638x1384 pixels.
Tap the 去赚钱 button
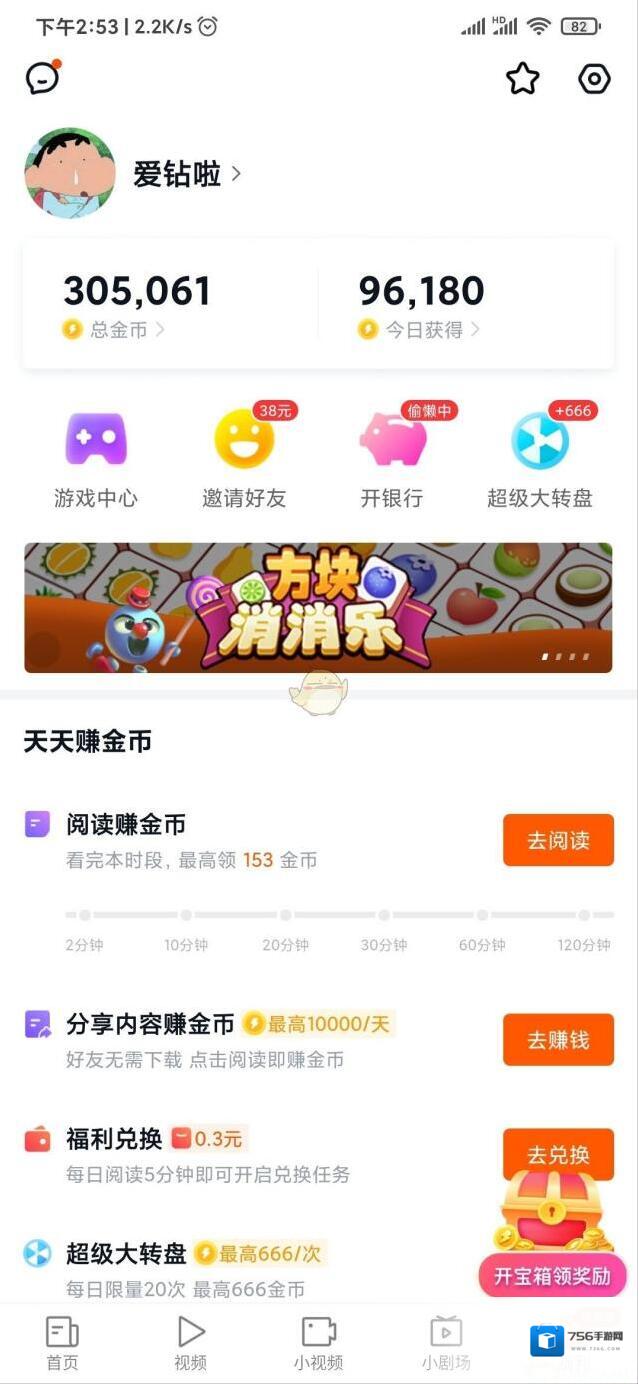(x=558, y=1040)
